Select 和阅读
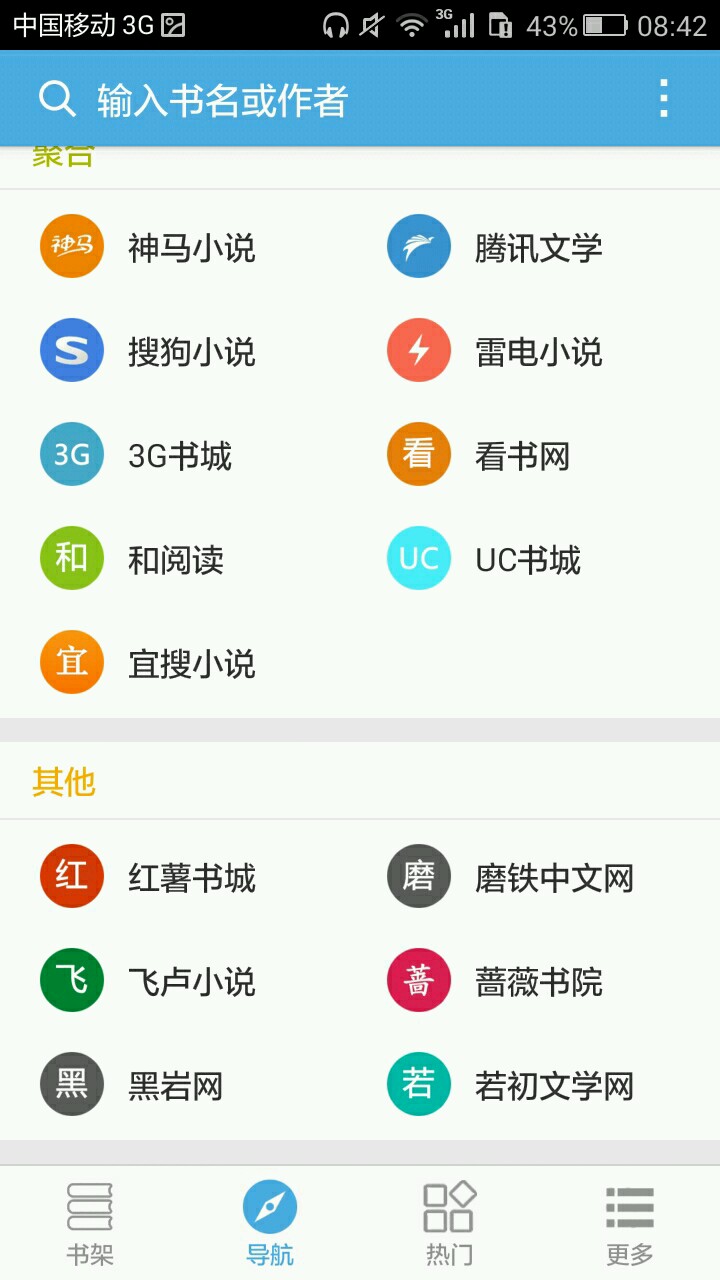 [175, 560]
